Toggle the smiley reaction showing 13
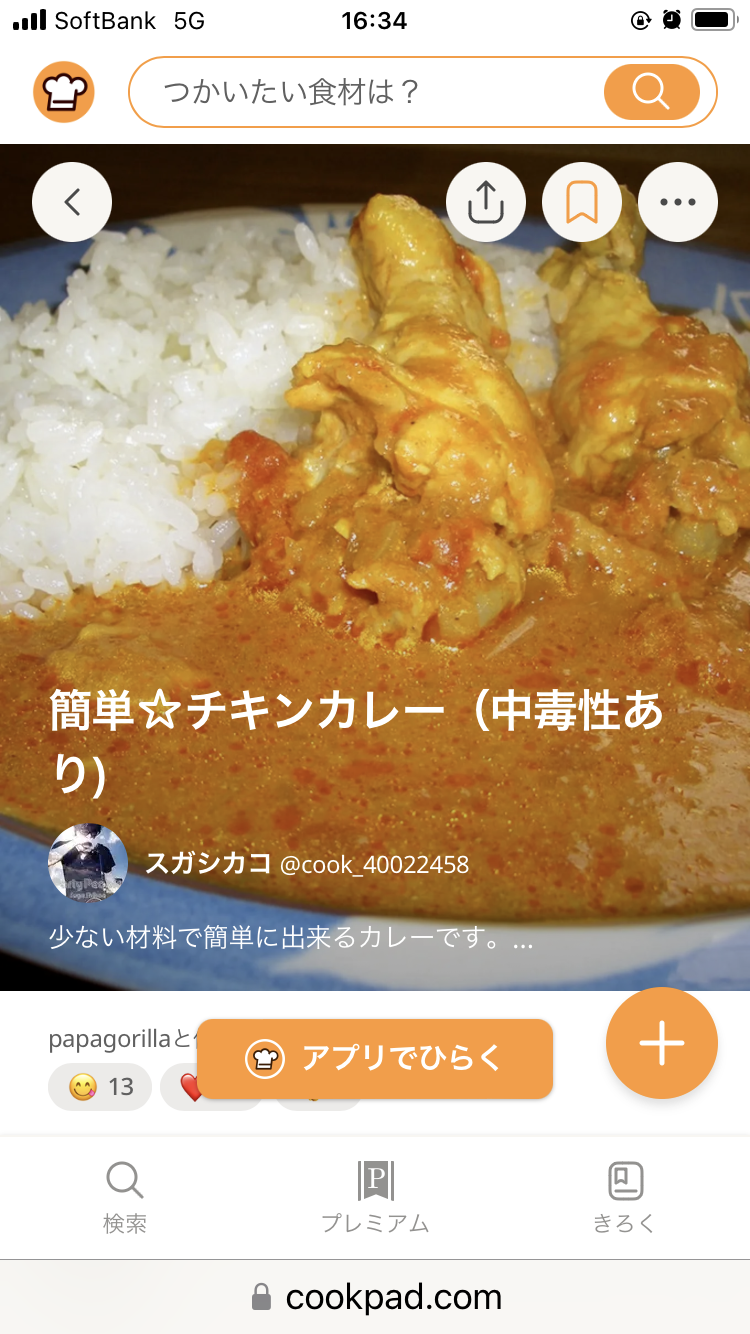Image resolution: width=750 pixels, height=1334 pixels. [x=99, y=1086]
